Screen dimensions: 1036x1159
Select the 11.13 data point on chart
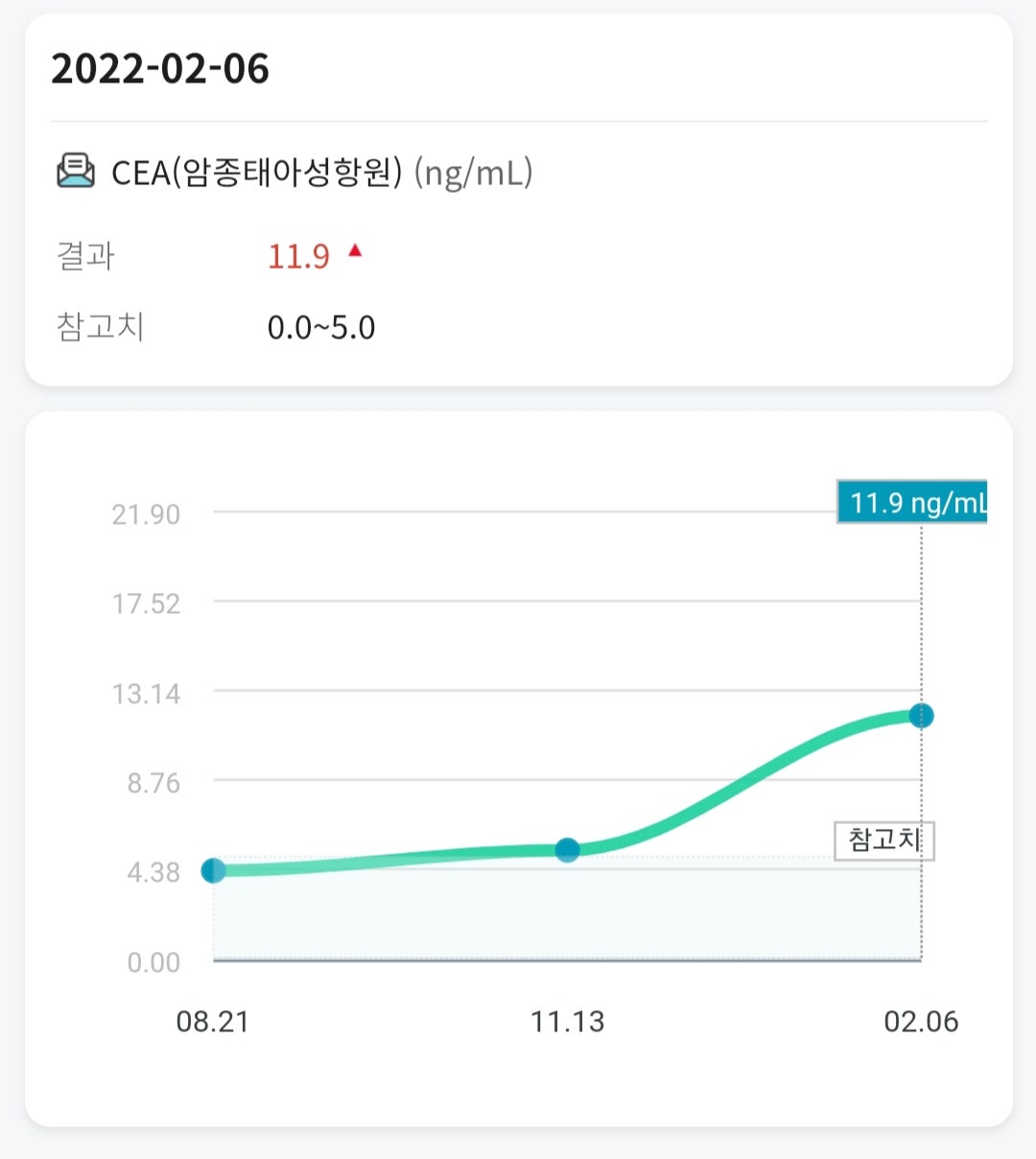[567, 849]
